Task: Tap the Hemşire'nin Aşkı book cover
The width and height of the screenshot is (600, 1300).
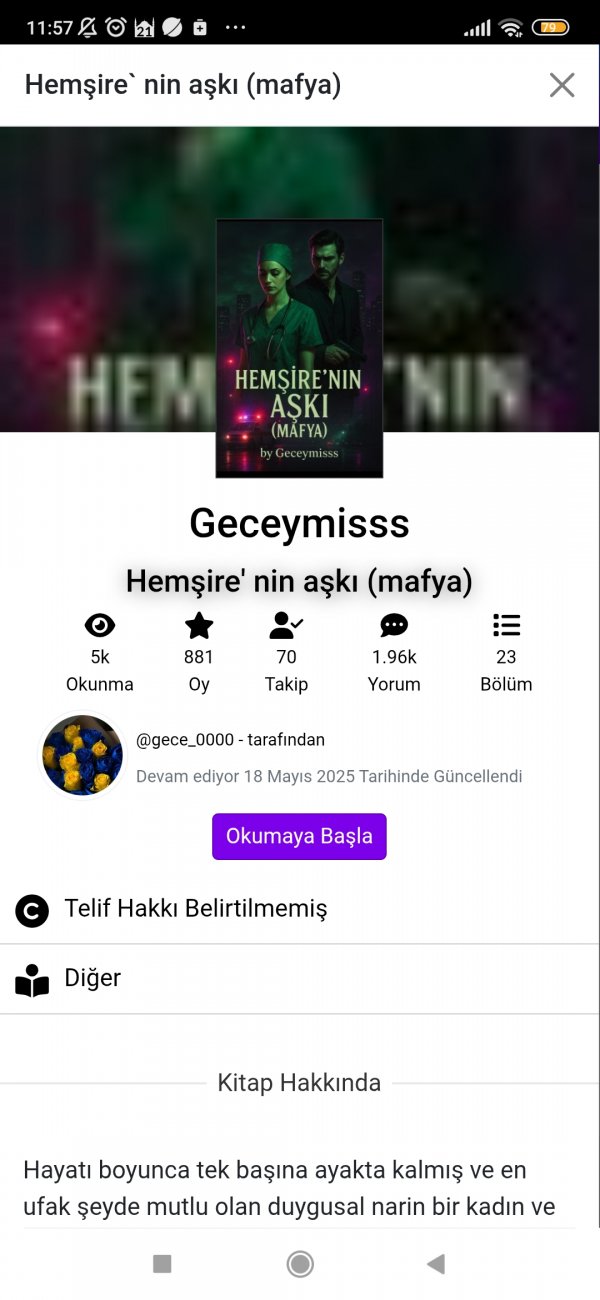Action: pyautogui.click(x=299, y=347)
